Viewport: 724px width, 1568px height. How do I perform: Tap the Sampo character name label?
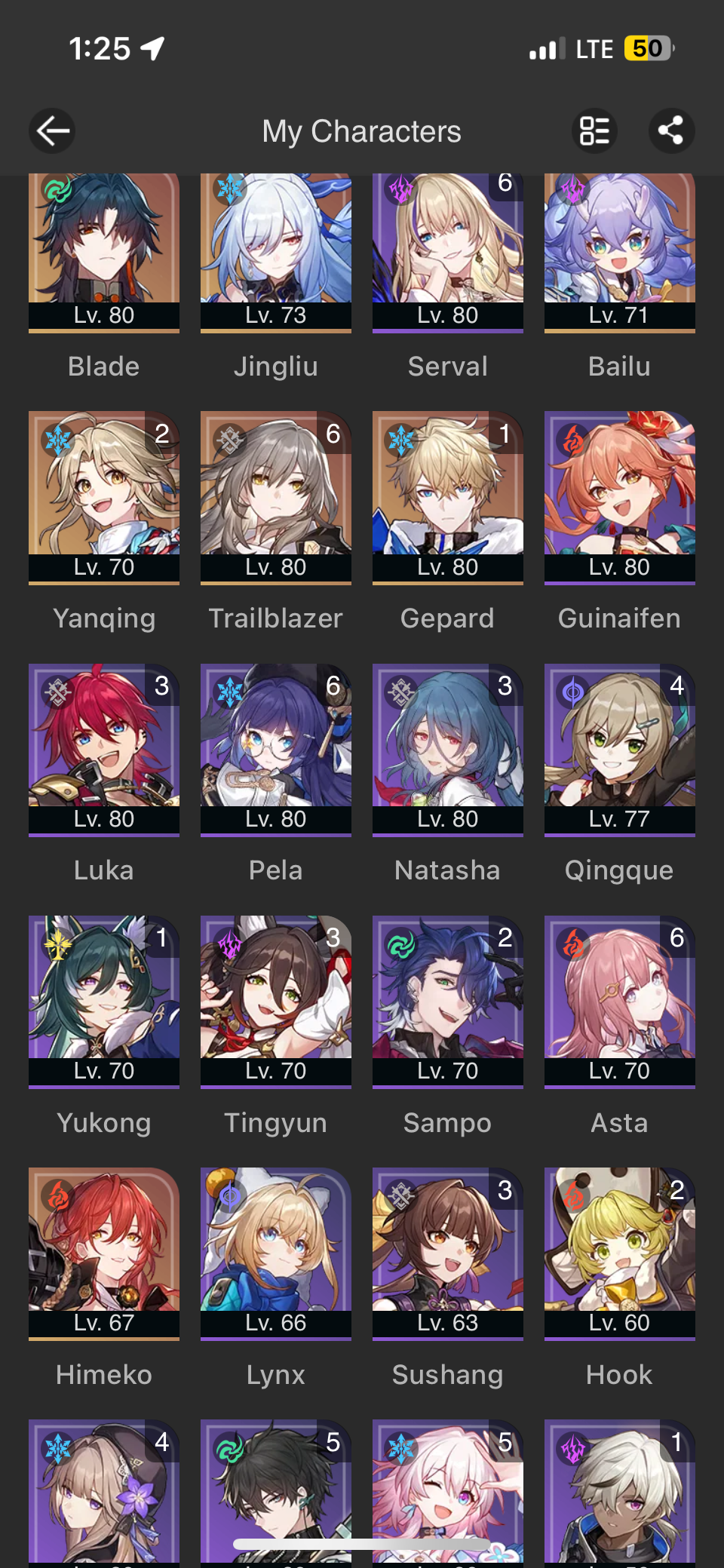click(x=446, y=1122)
